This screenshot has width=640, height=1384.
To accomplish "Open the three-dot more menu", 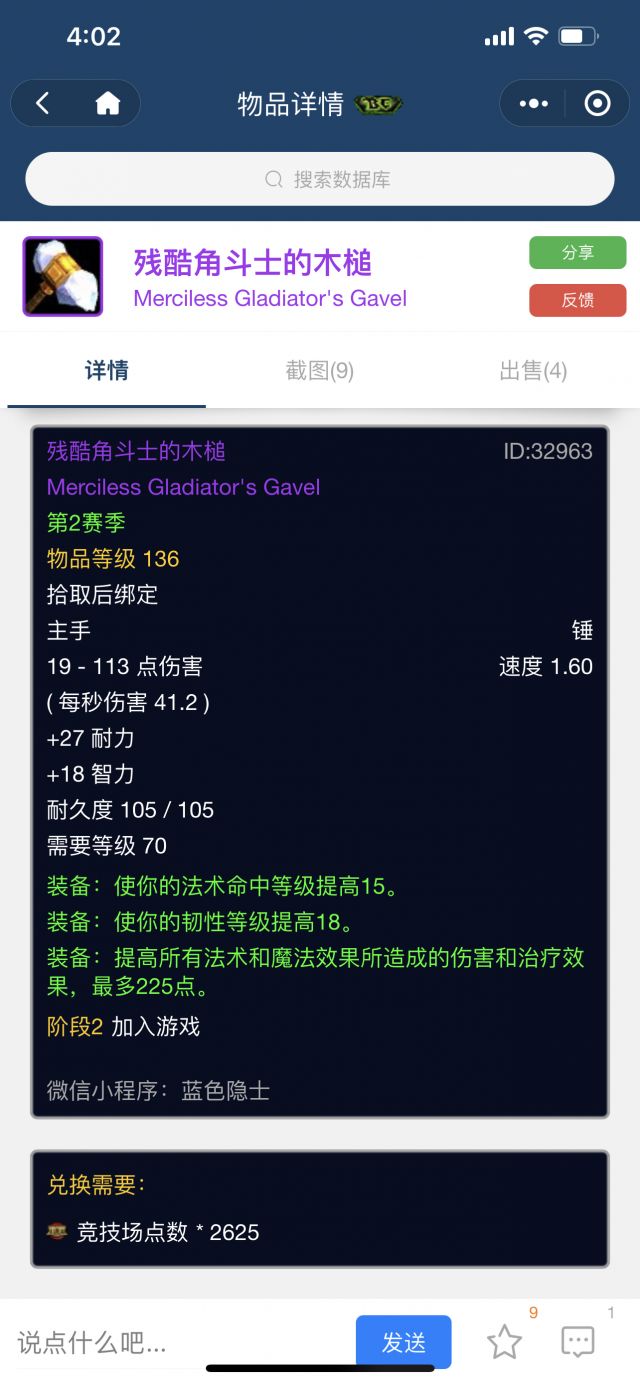I will (x=534, y=103).
